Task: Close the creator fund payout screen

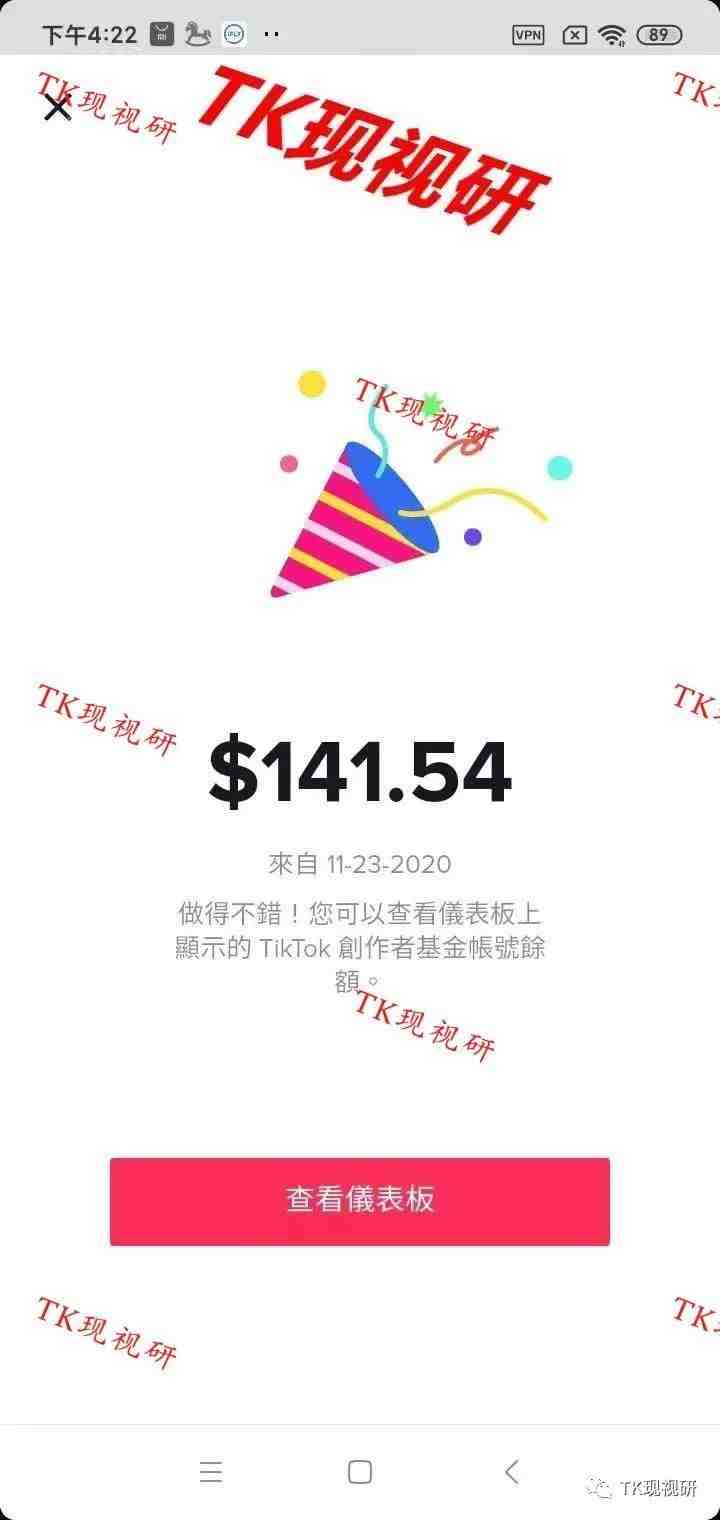Action: pos(57,107)
